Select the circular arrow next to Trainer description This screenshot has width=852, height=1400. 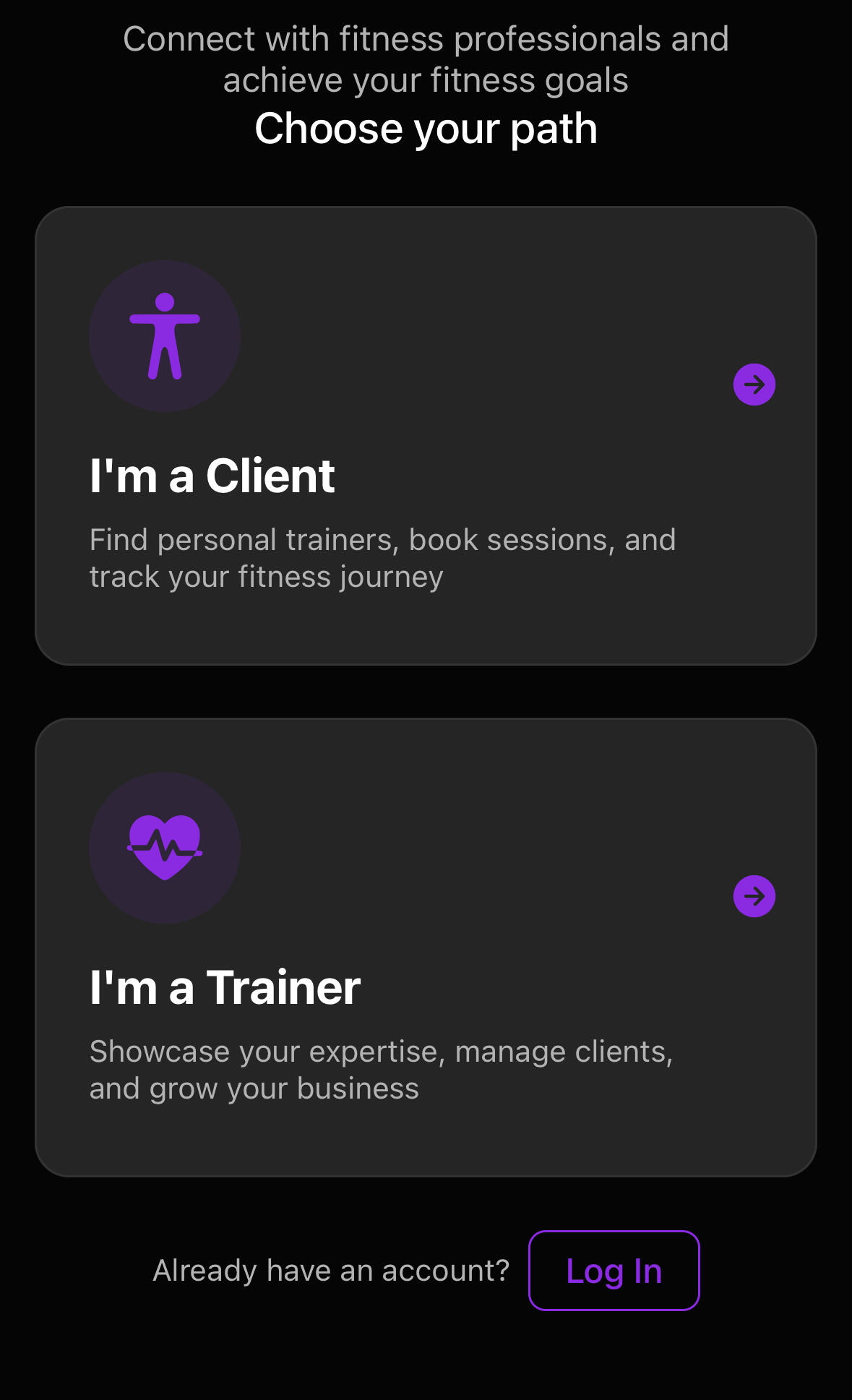click(x=754, y=896)
